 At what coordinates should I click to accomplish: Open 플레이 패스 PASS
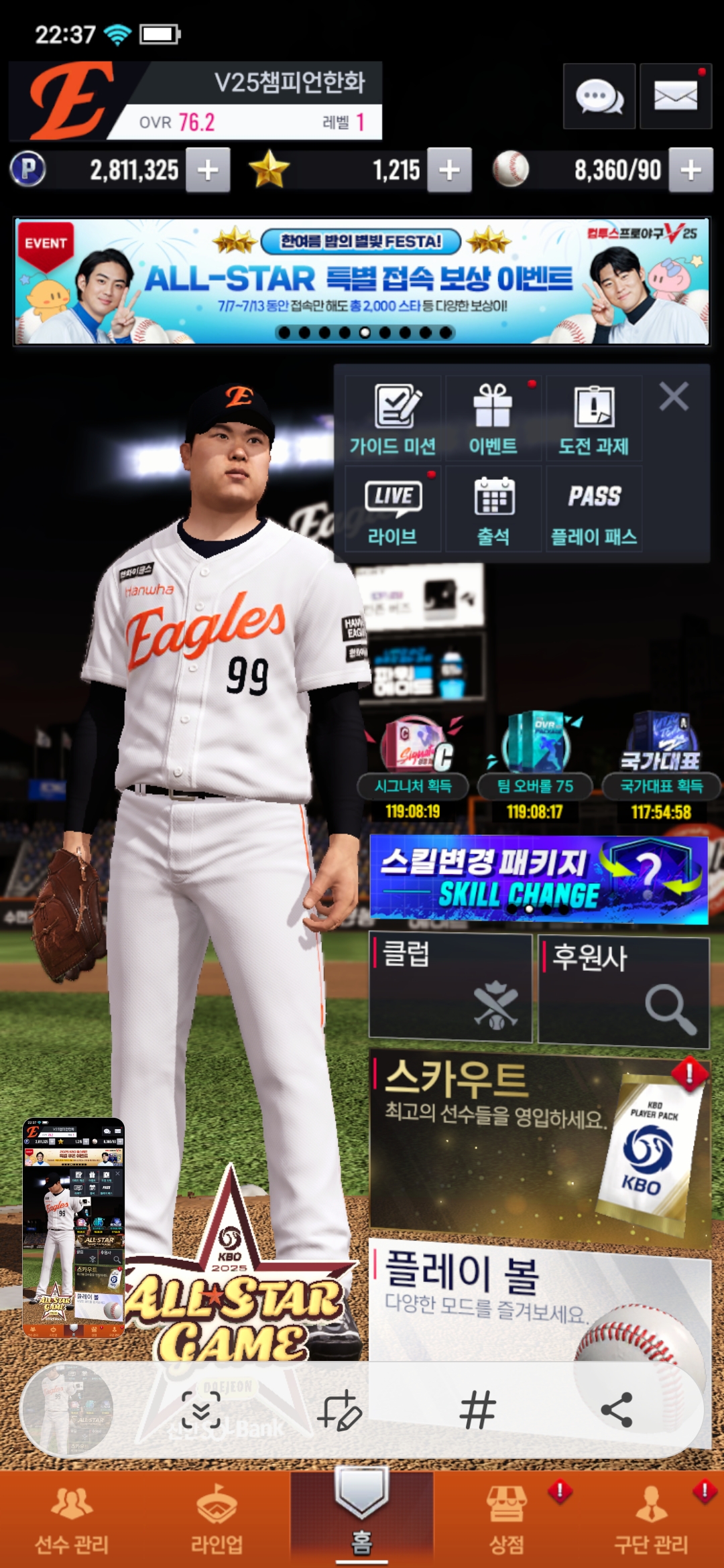coord(594,509)
